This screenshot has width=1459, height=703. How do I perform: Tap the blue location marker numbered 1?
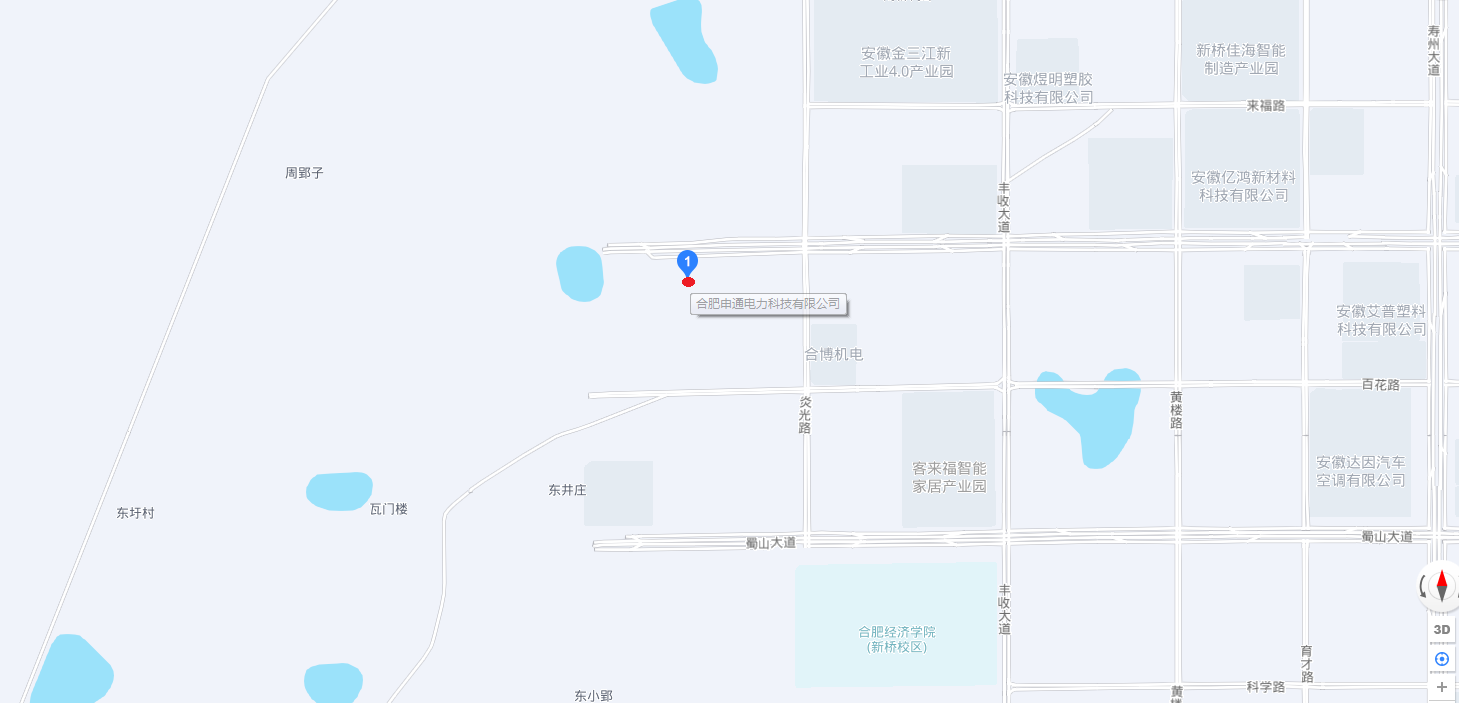pos(687,263)
